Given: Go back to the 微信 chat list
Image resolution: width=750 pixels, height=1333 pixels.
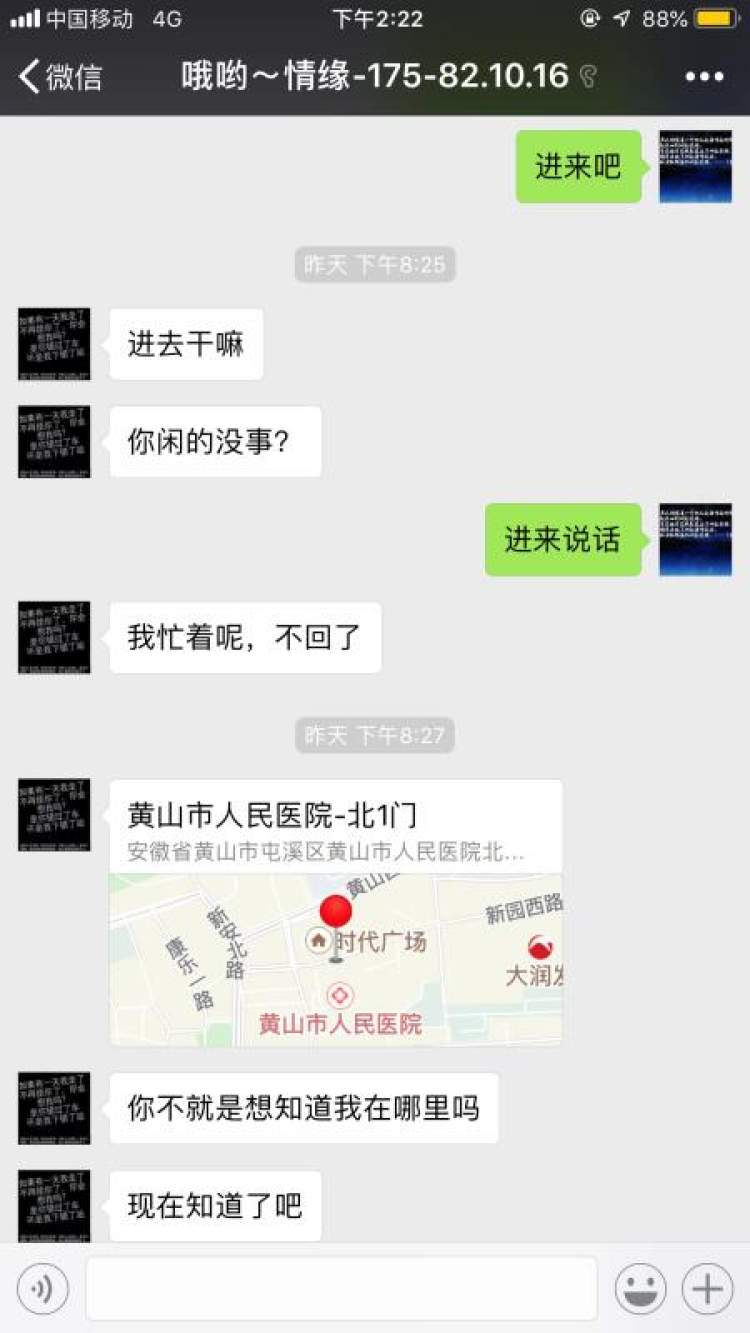Looking at the screenshot, I should 60,76.
